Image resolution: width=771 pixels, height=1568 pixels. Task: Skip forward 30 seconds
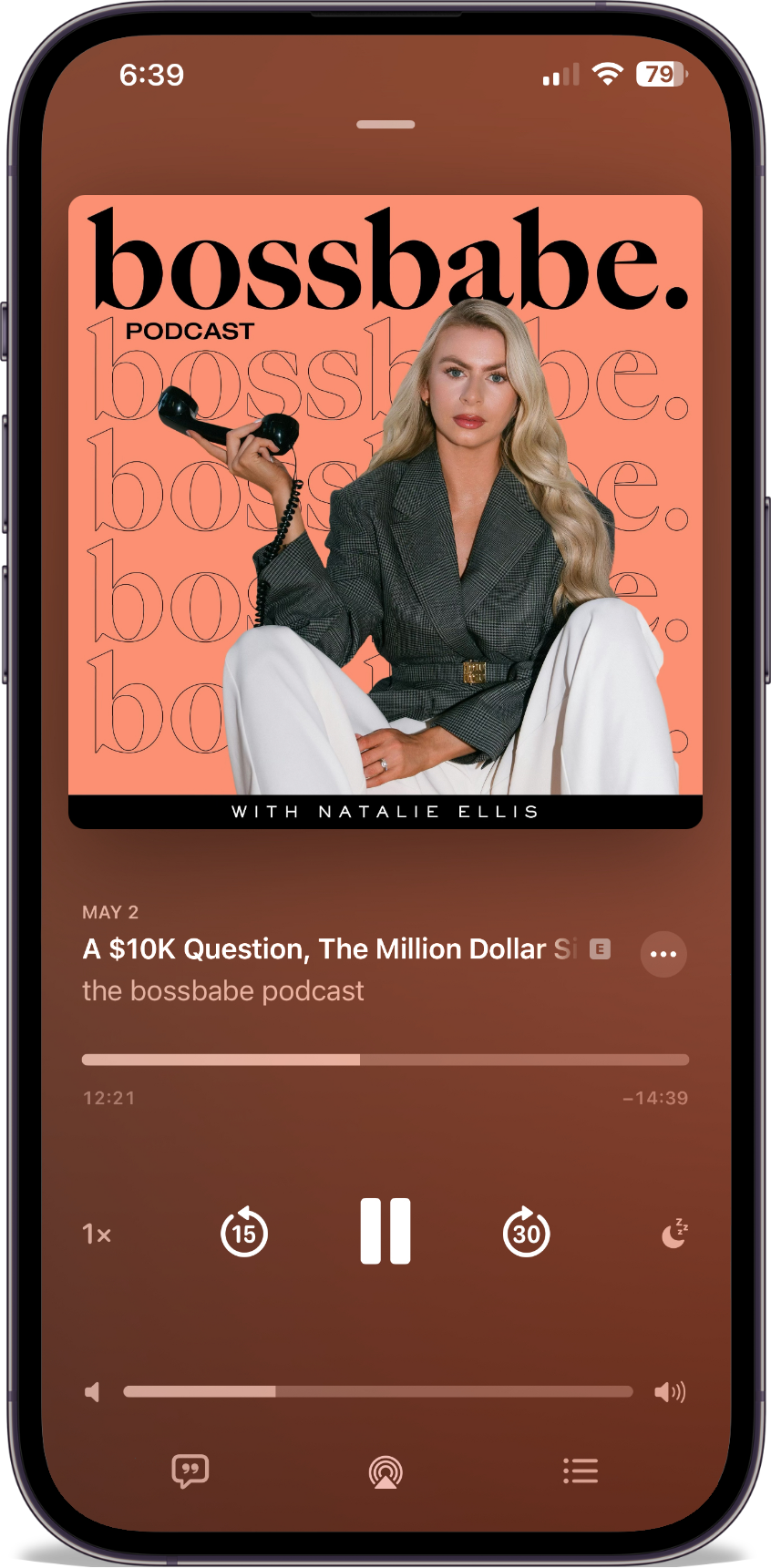tap(527, 1233)
